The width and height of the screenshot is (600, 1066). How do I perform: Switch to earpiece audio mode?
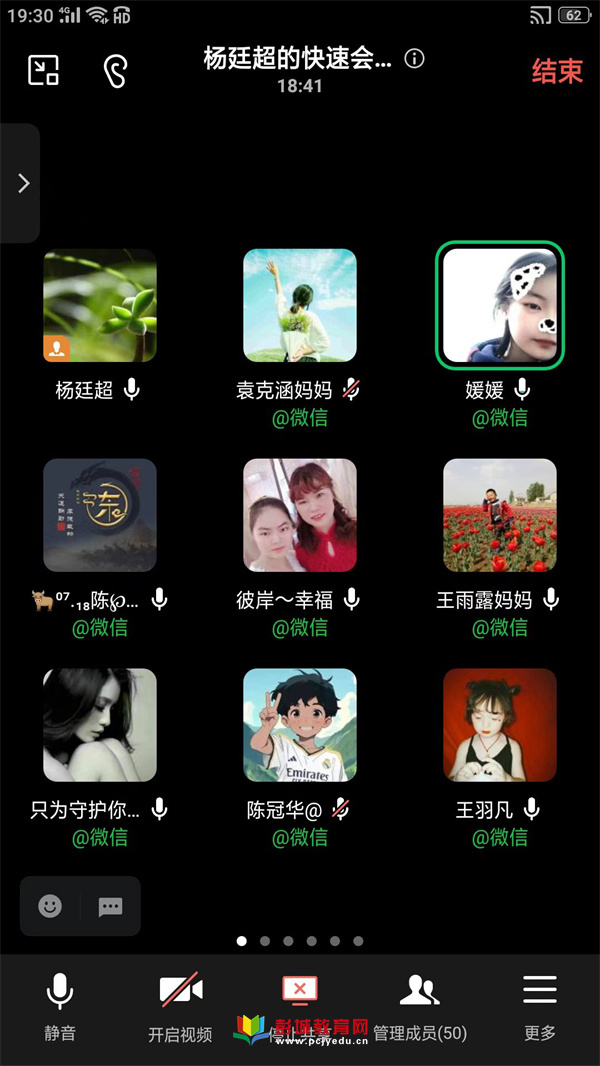click(117, 69)
